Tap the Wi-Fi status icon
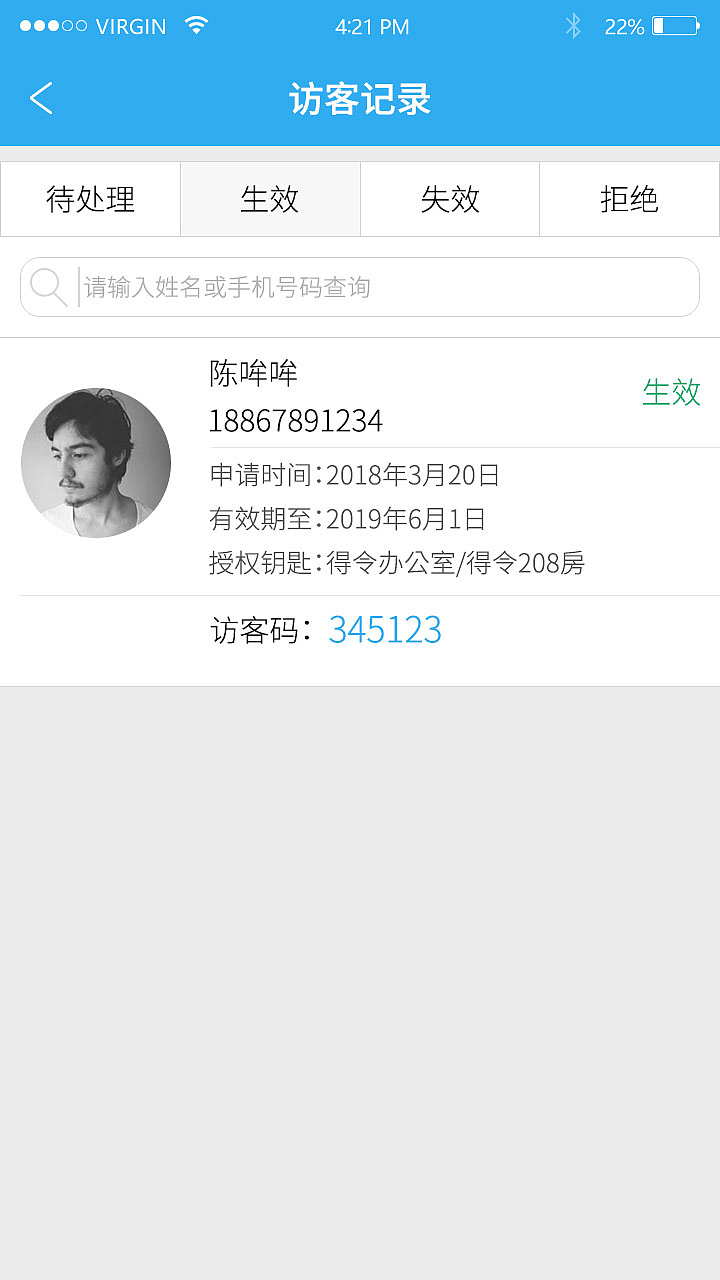The image size is (720, 1280). [196, 26]
